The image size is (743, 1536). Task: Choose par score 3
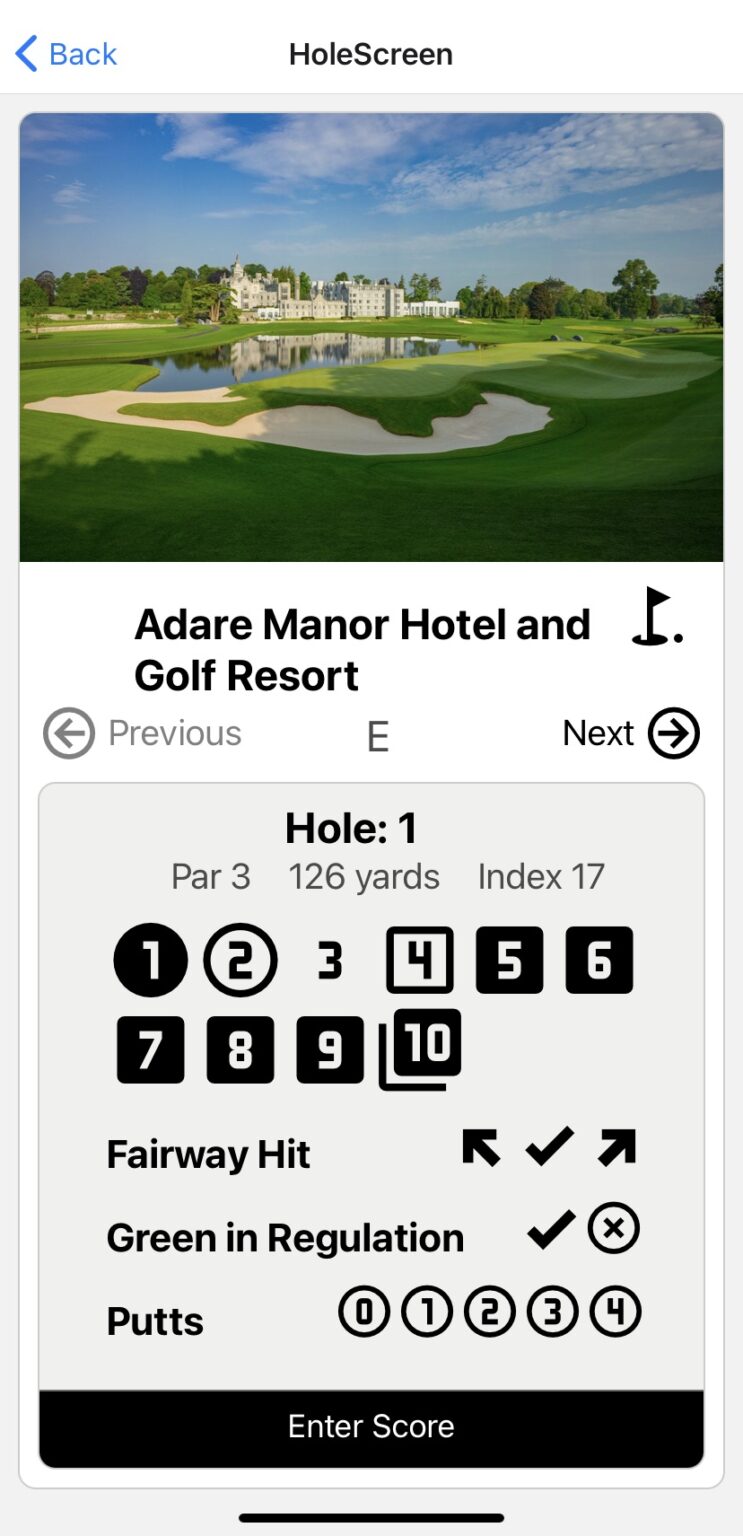click(330, 961)
